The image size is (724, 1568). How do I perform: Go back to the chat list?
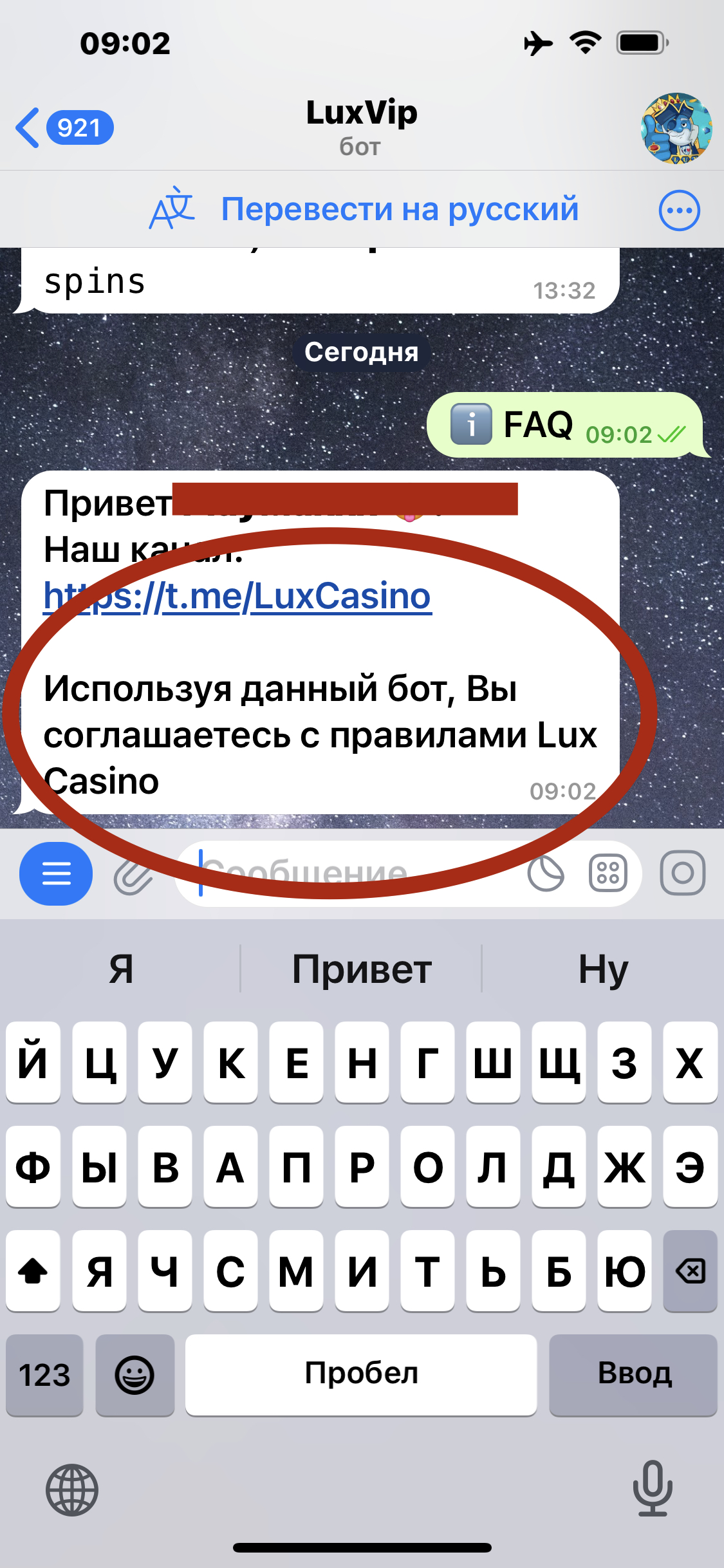pyautogui.click(x=64, y=127)
